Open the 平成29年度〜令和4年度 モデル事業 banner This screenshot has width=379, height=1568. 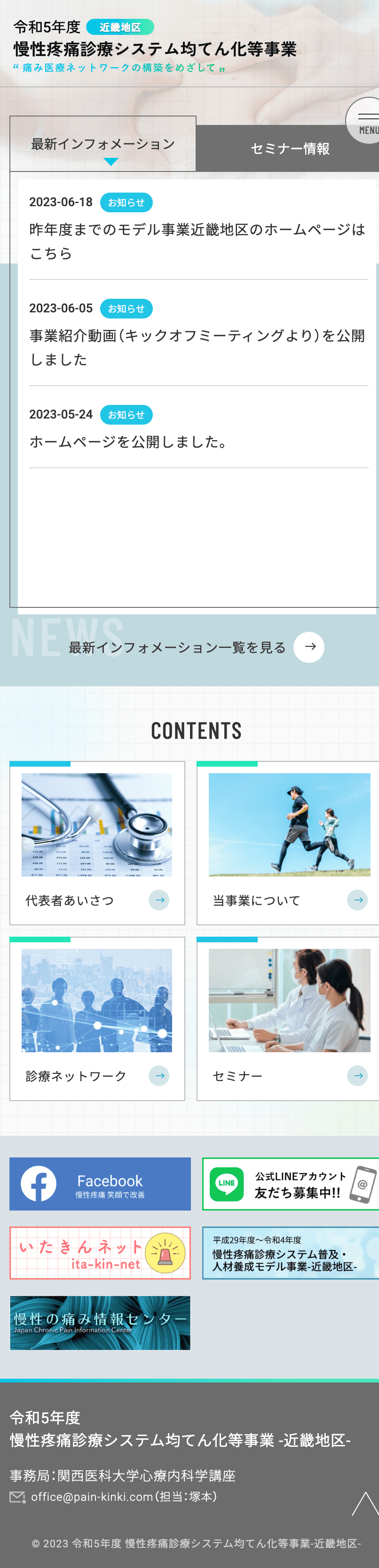(x=291, y=1253)
